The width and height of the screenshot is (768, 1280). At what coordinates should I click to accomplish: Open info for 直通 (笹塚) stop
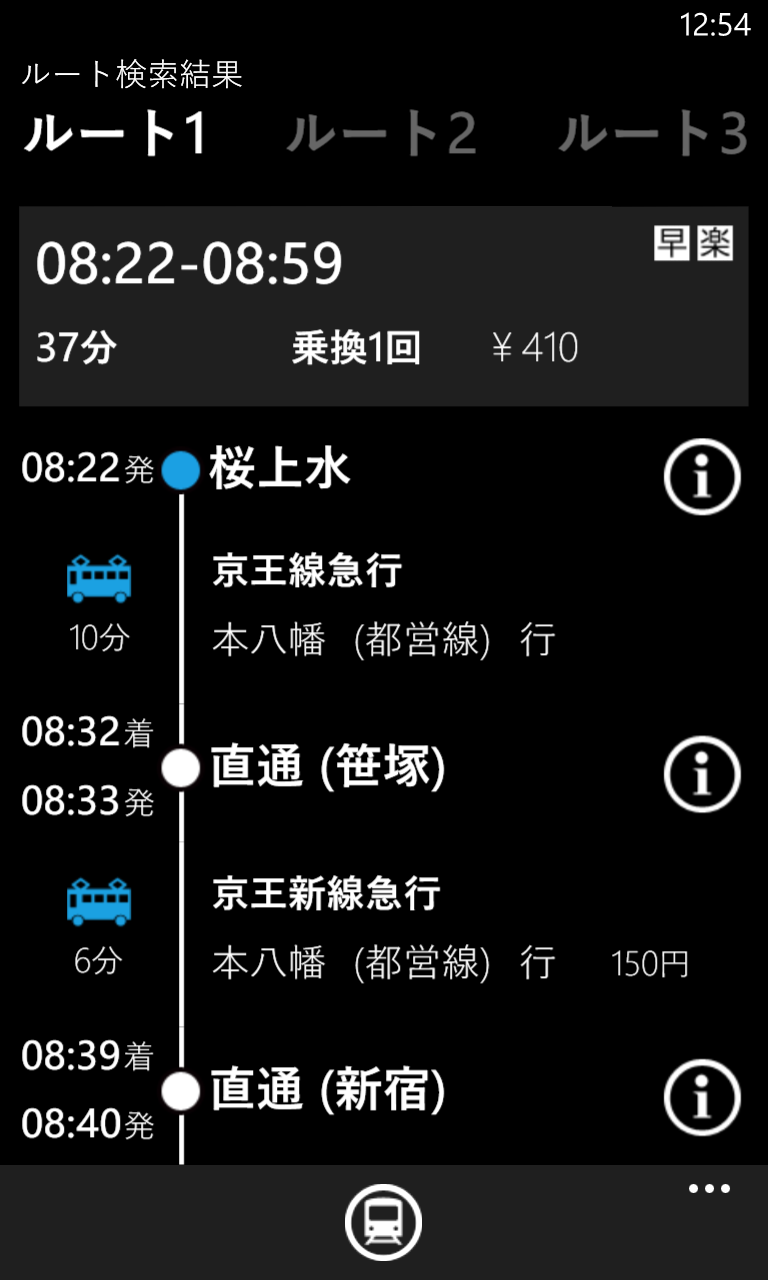pyautogui.click(x=701, y=773)
